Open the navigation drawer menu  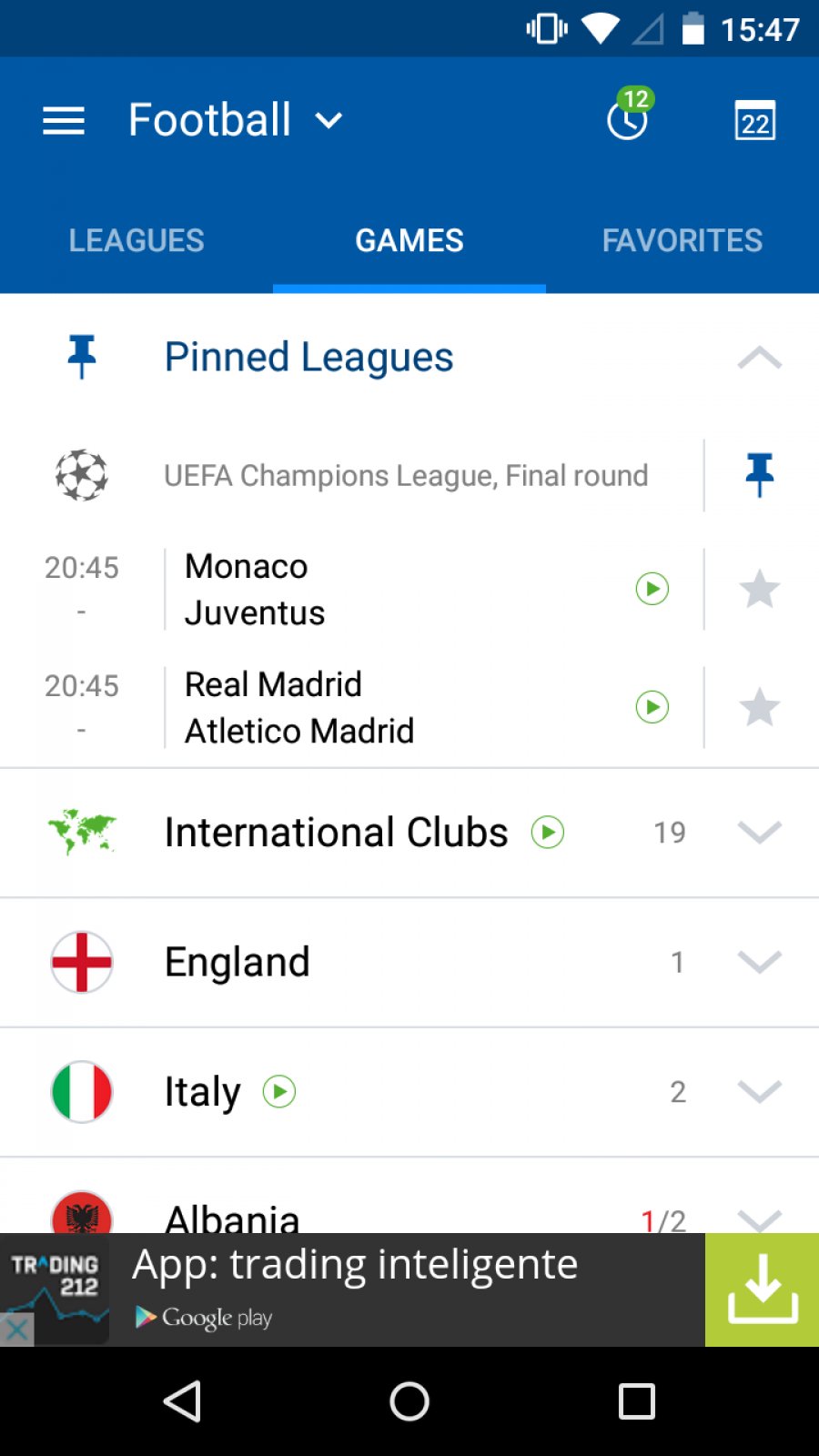[x=62, y=119]
